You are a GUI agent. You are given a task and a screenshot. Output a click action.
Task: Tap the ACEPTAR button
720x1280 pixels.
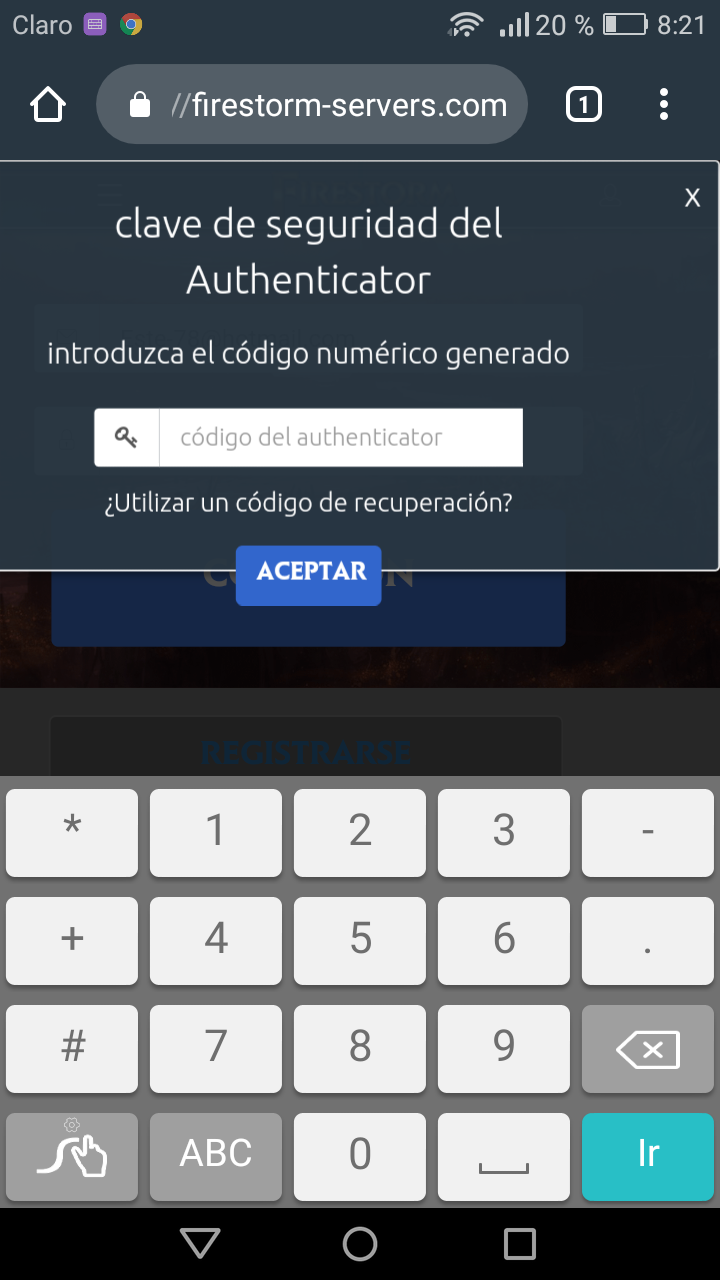click(308, 575)
